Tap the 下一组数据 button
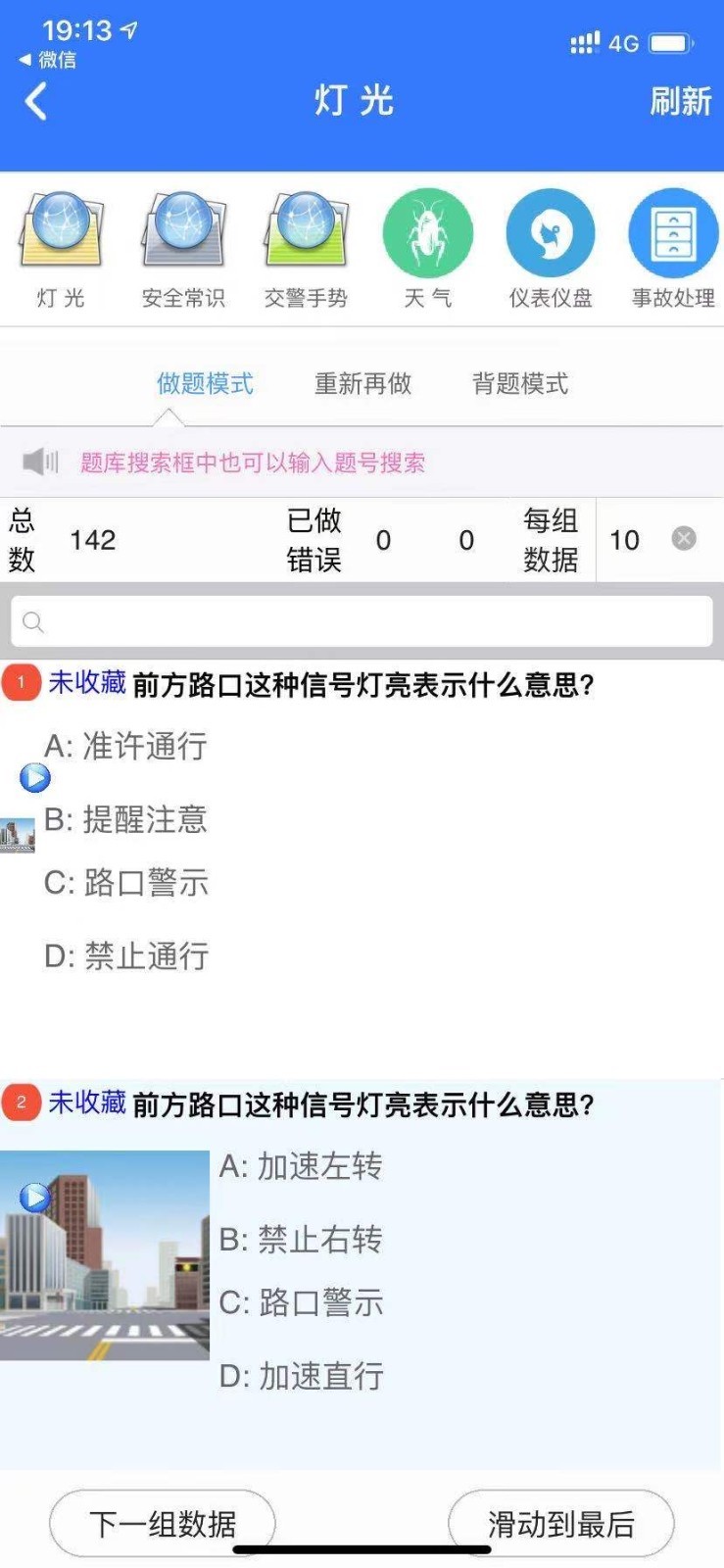This screenshot has width=724, height=1568. (162, 1523)
